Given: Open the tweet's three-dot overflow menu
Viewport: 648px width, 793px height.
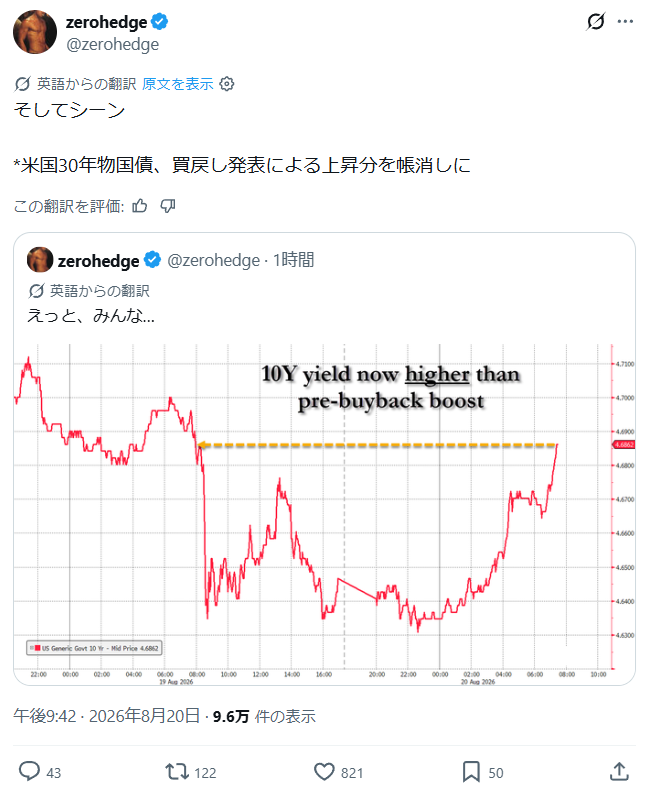Looking at the screenshot, I should [x=625, y=21].
